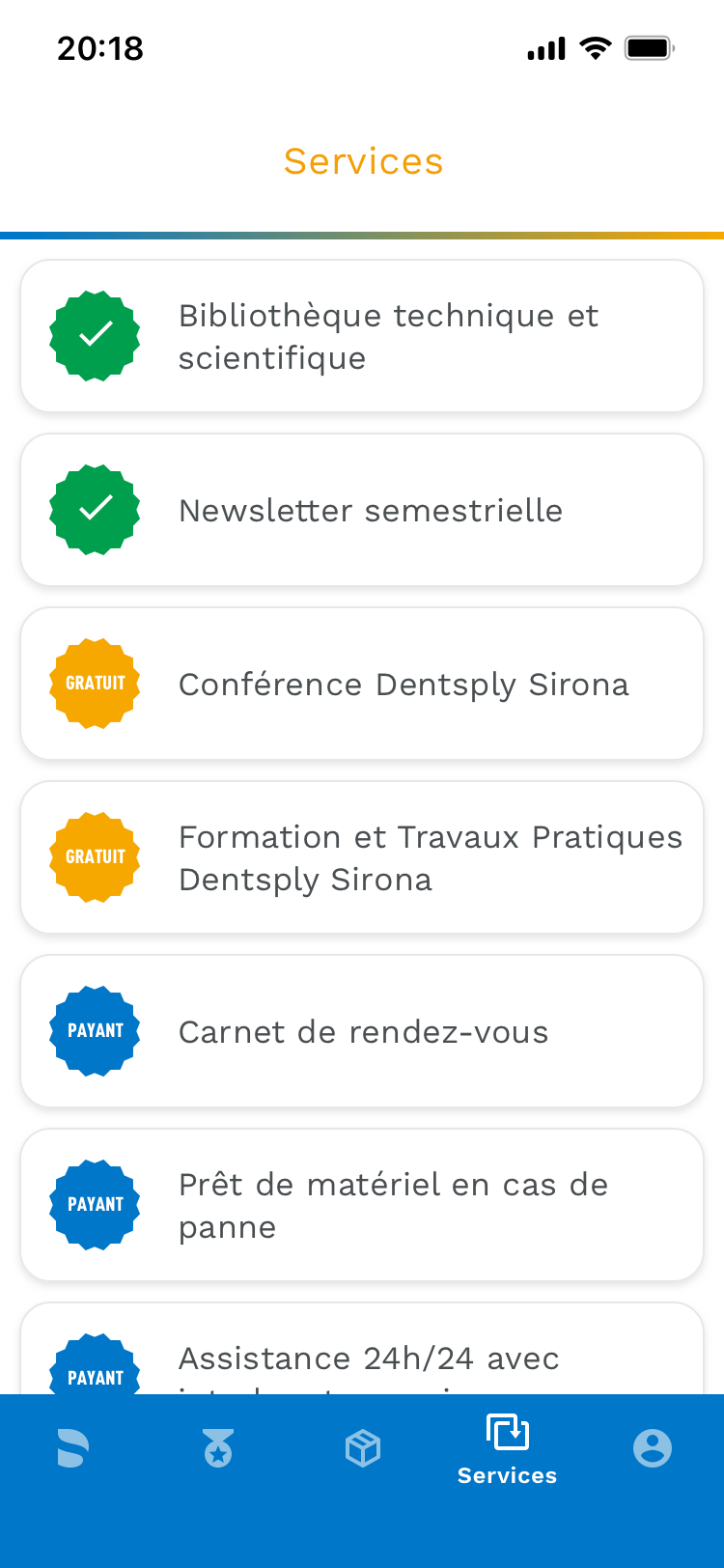The image size is (724, 1568).
Task: Open Bibliothèque technique et scientifique
Action: coord(362,336)
